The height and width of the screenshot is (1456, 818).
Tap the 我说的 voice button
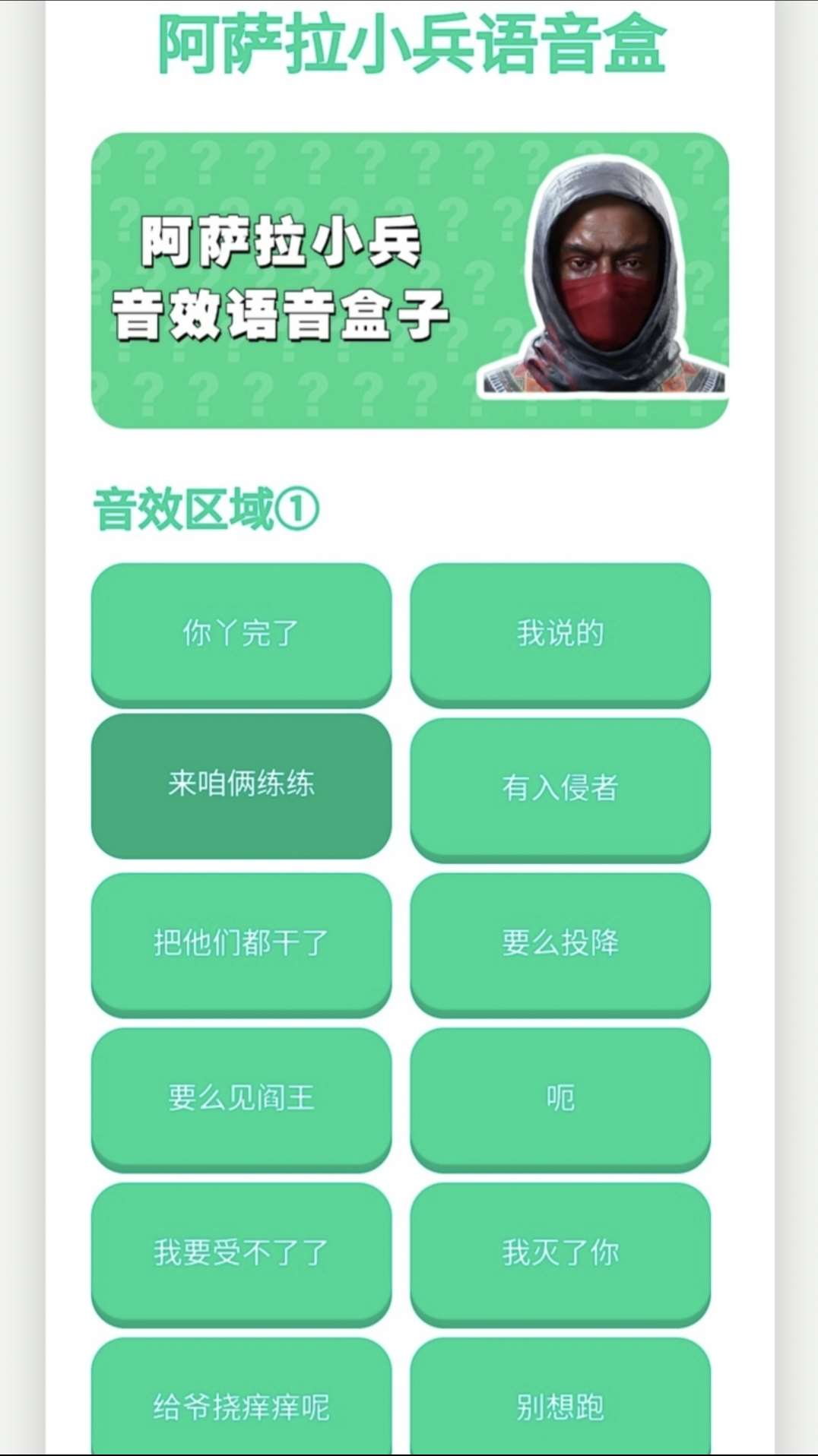point(560,632)
